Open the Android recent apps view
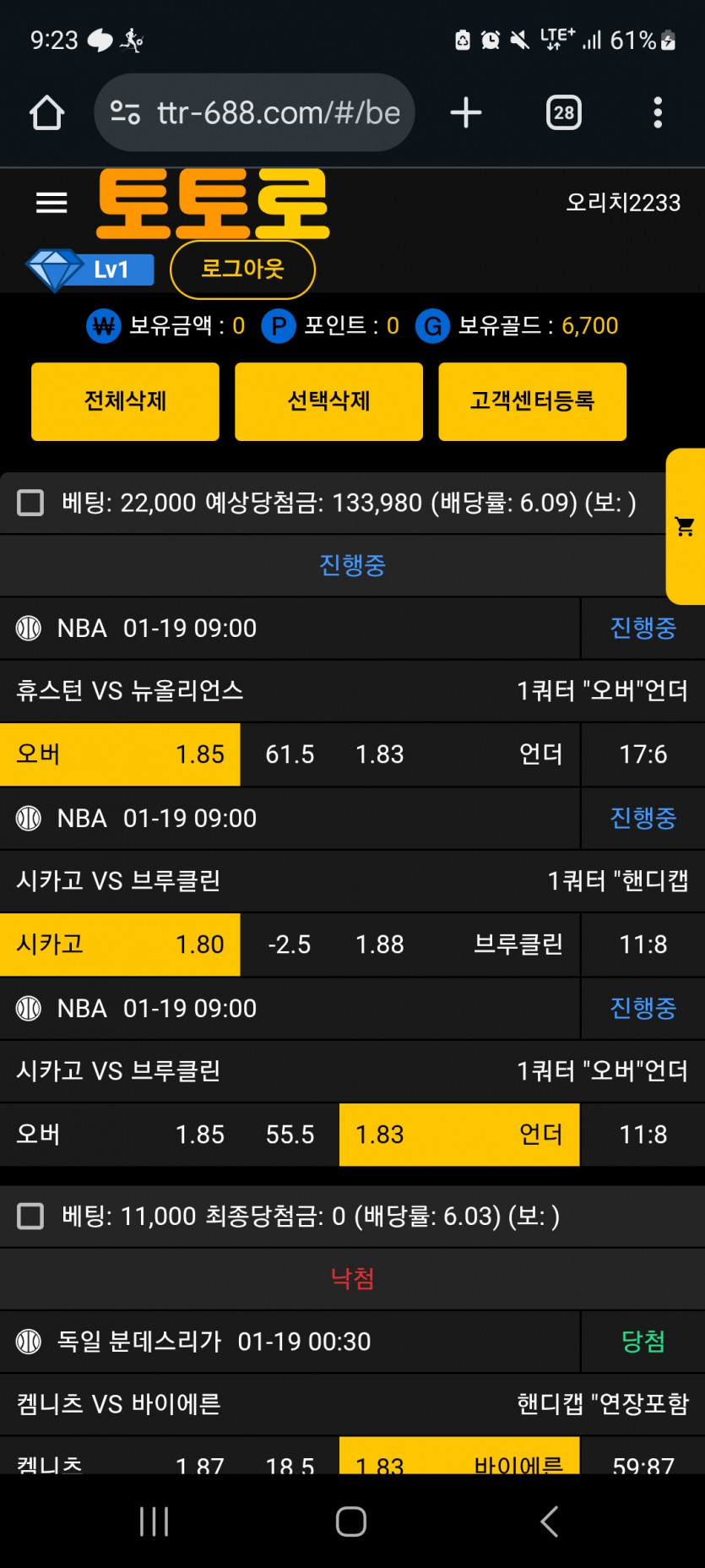The height and width of the screenshot is (1568, 705). tap(155, 1522)
